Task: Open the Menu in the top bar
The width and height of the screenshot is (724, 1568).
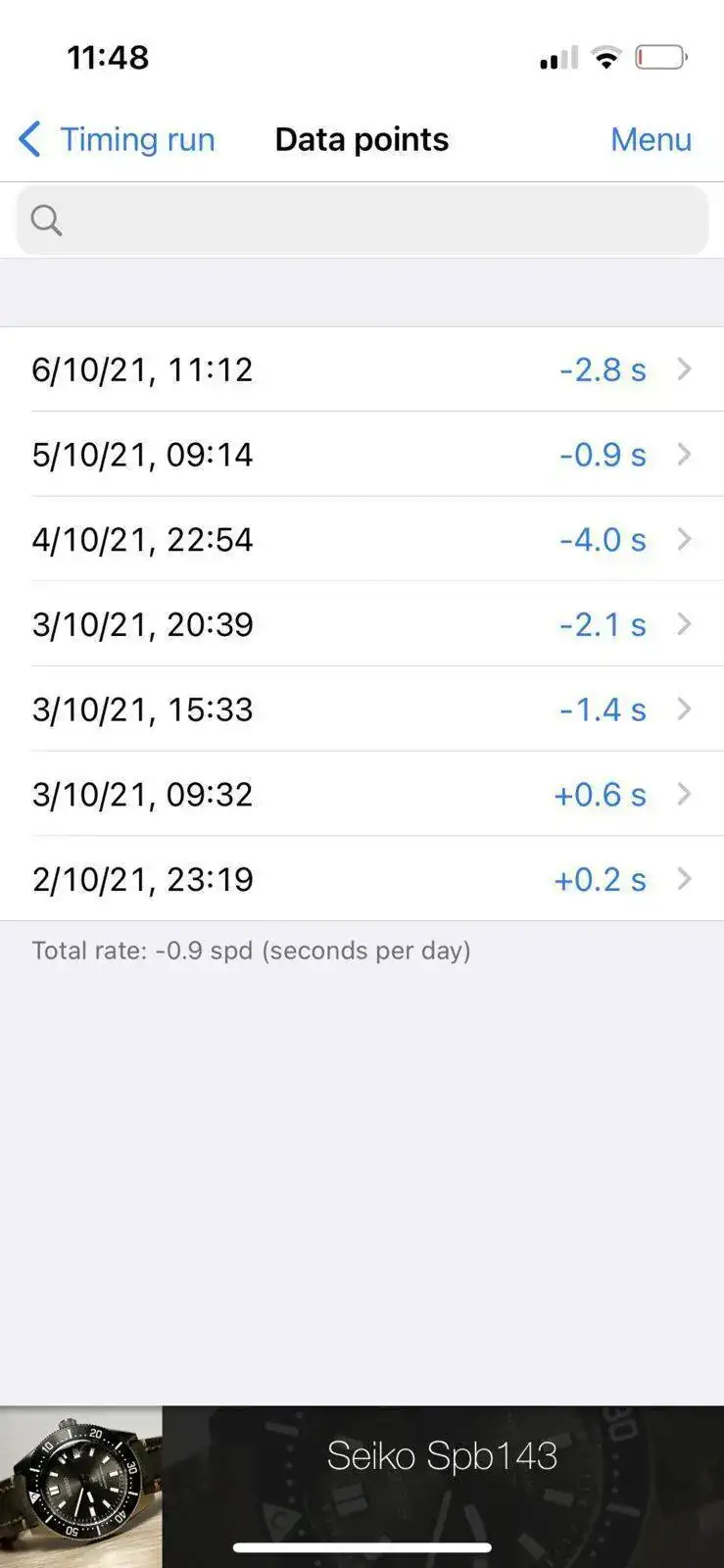Action: click(651, 140)
